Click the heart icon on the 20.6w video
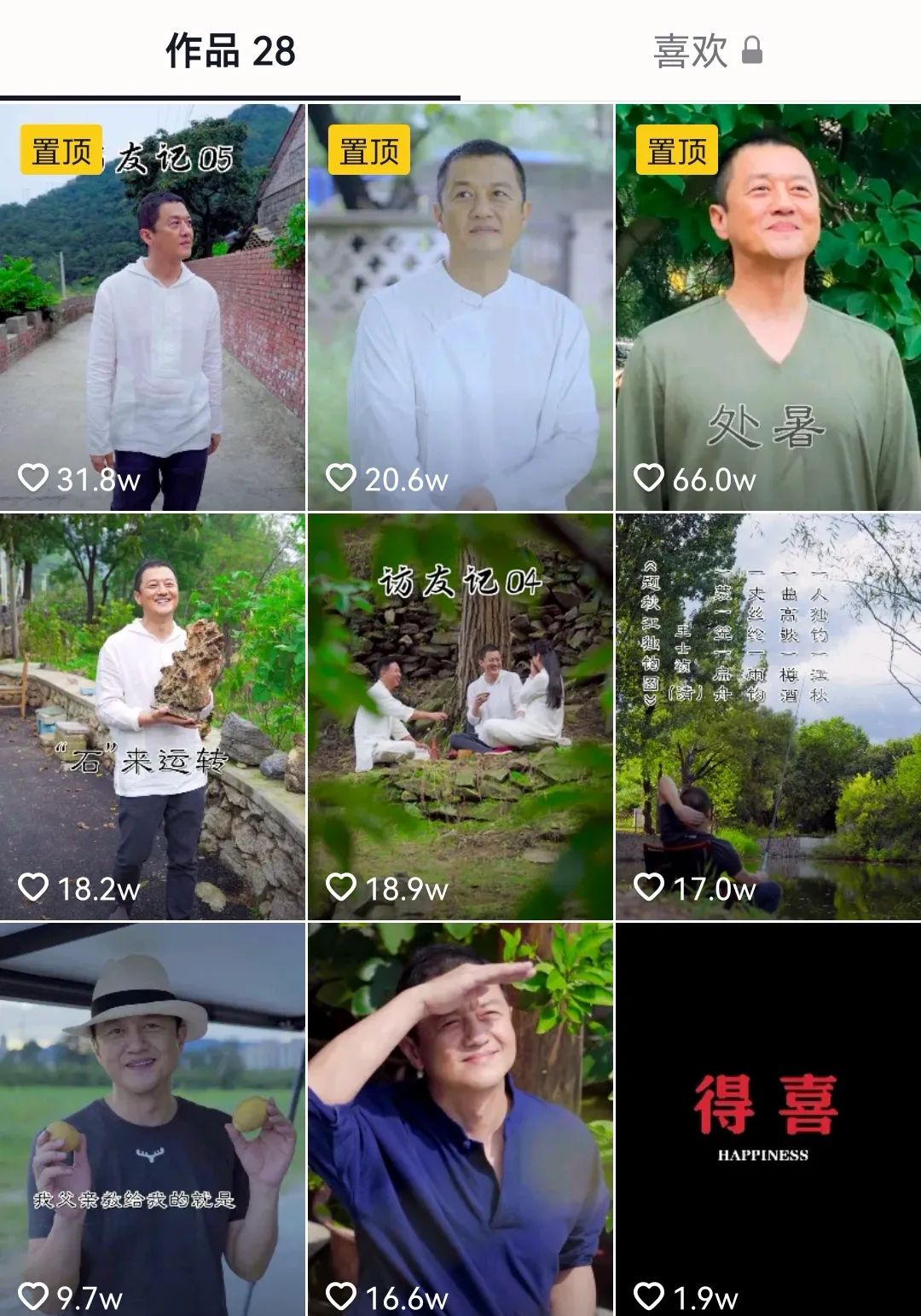 pyautogui.click(x=342, y=479)
